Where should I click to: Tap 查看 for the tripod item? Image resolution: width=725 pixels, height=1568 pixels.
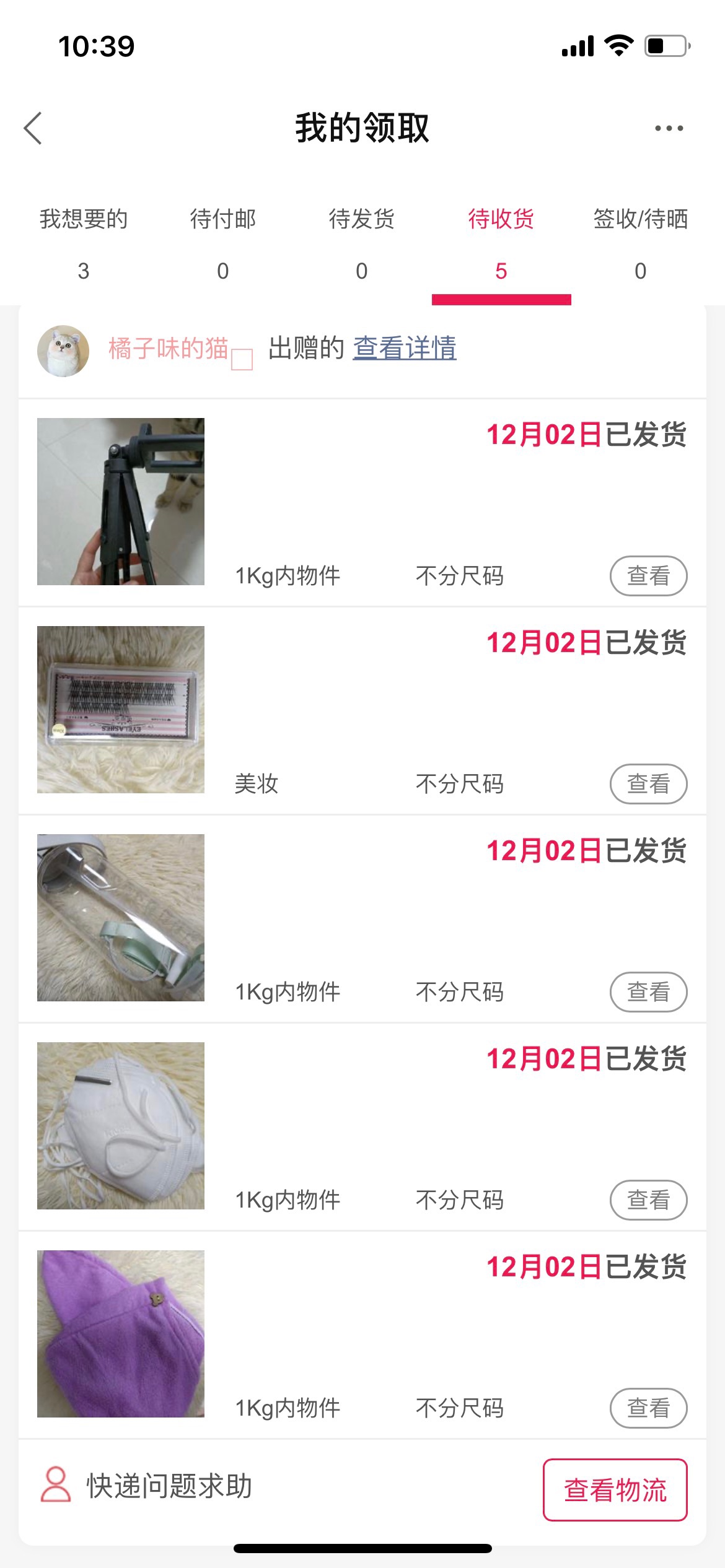click(649, 576)
